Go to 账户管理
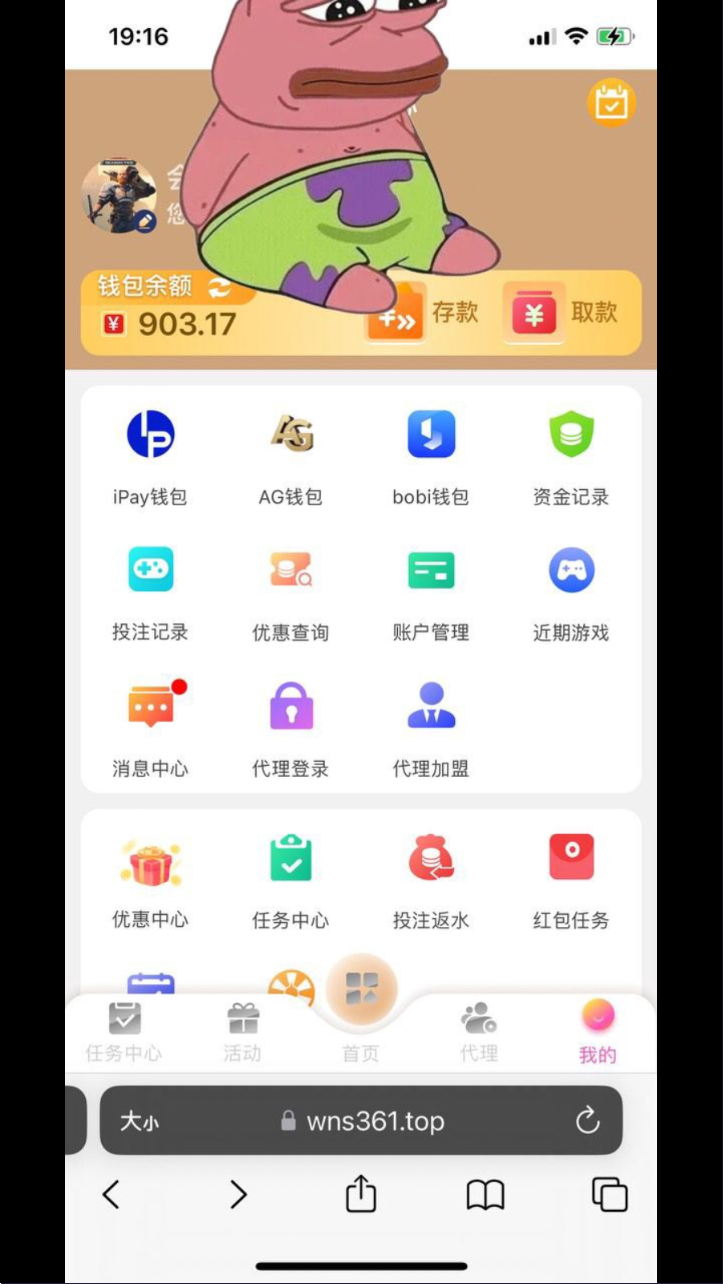 431,594
